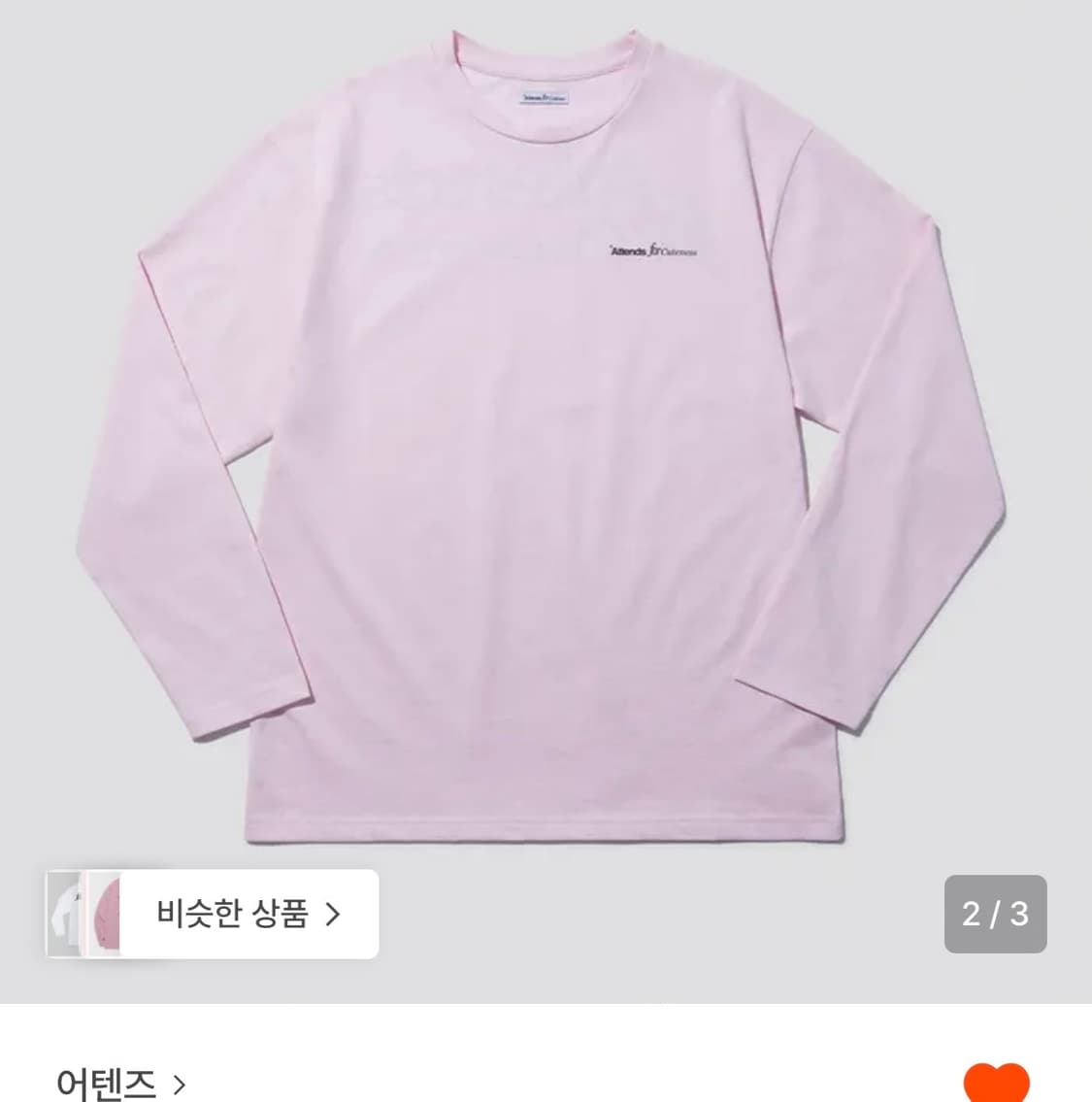Open the 비슷한 상품 similar products panel
Viewport: 1092px width, 1102px height.
(233, 915)
